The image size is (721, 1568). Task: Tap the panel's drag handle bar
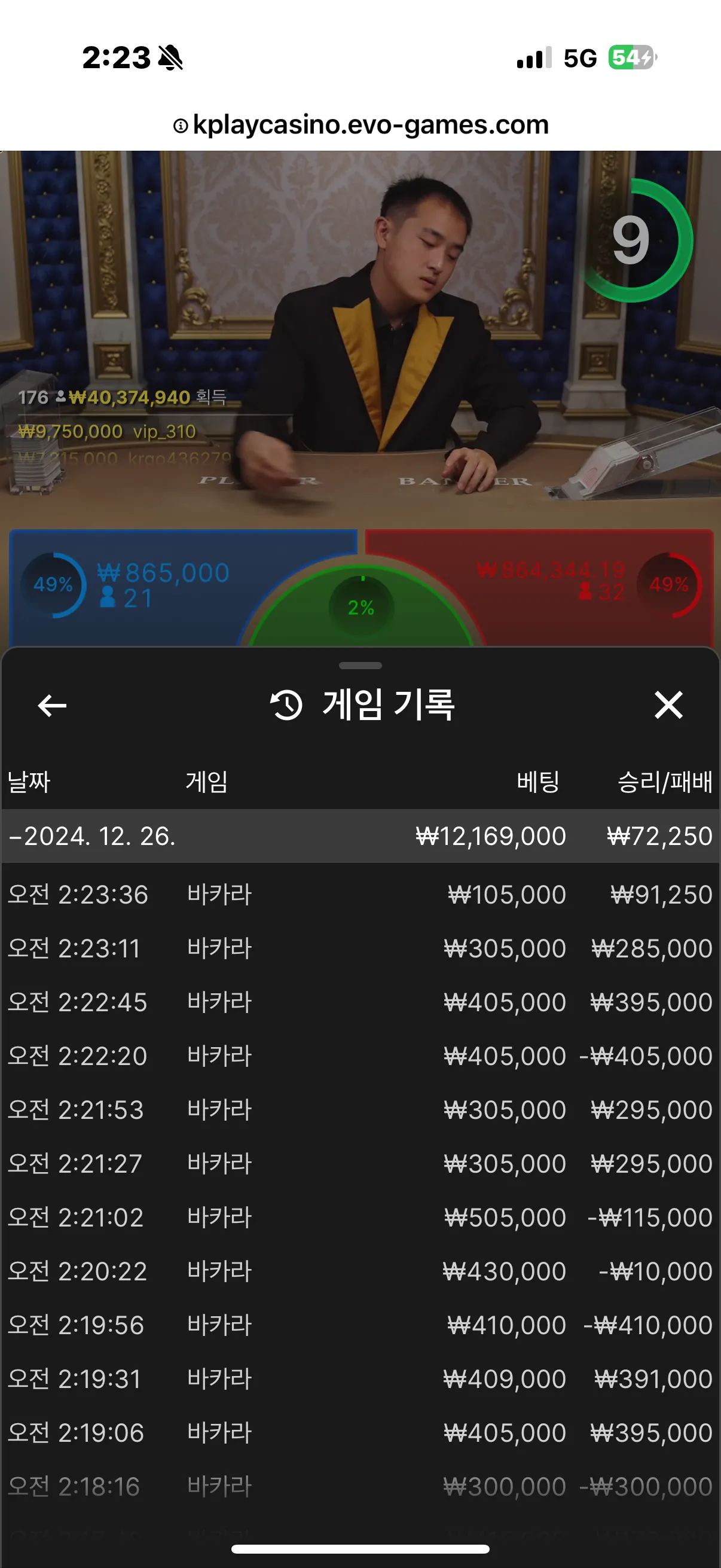pos(360,666)
